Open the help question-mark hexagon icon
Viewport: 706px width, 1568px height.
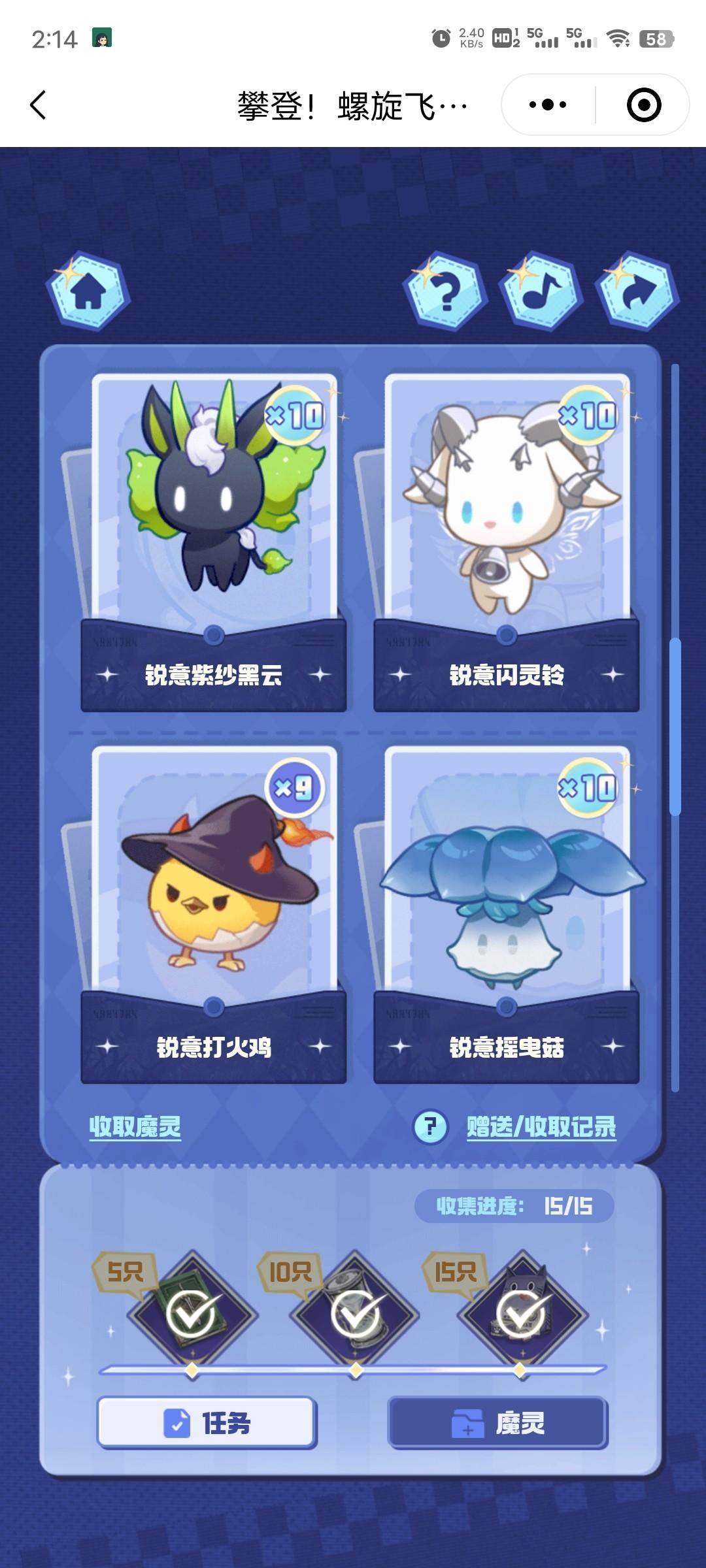pos(446,291)
